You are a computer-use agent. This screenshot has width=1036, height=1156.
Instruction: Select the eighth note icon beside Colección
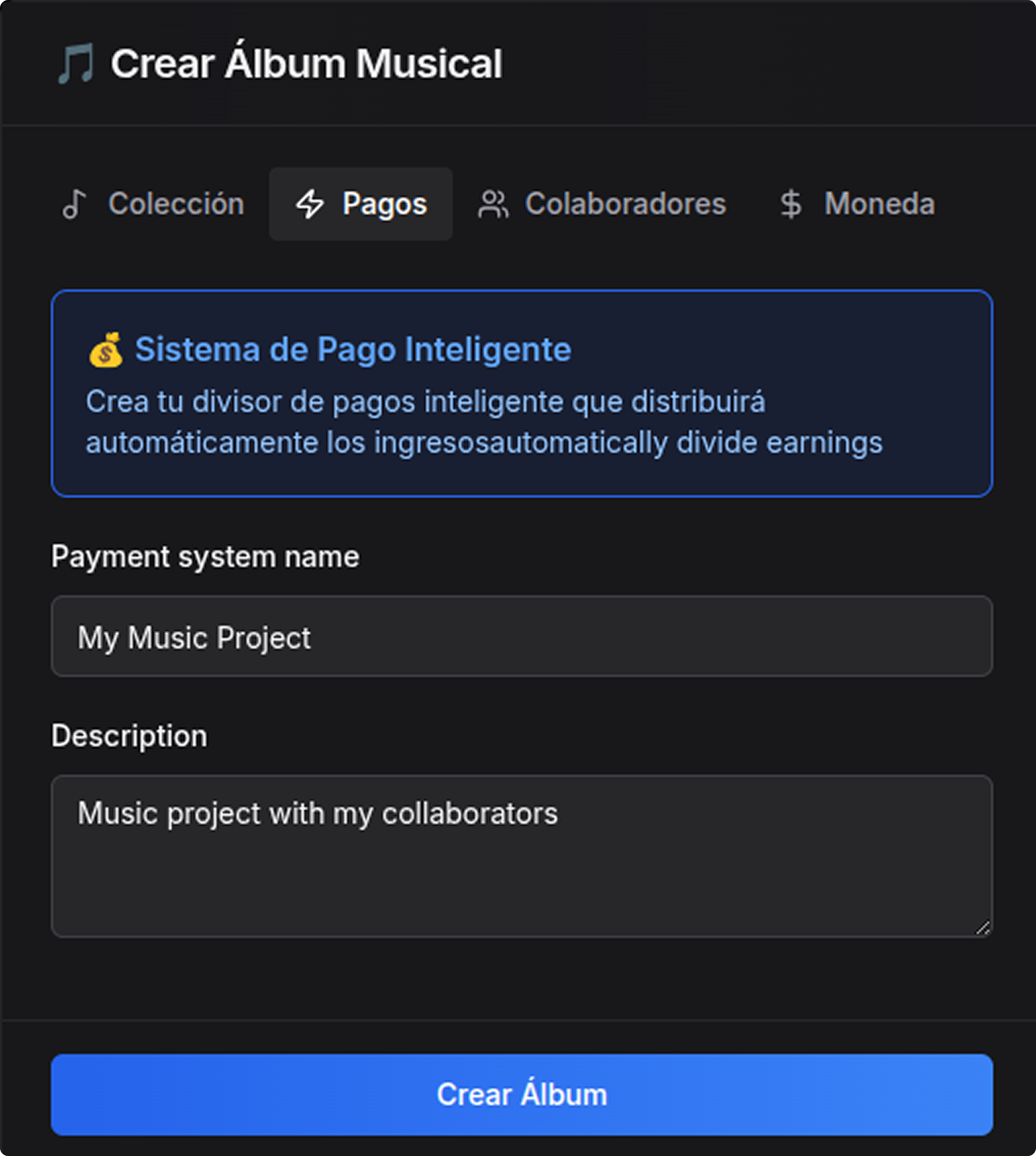74,204
